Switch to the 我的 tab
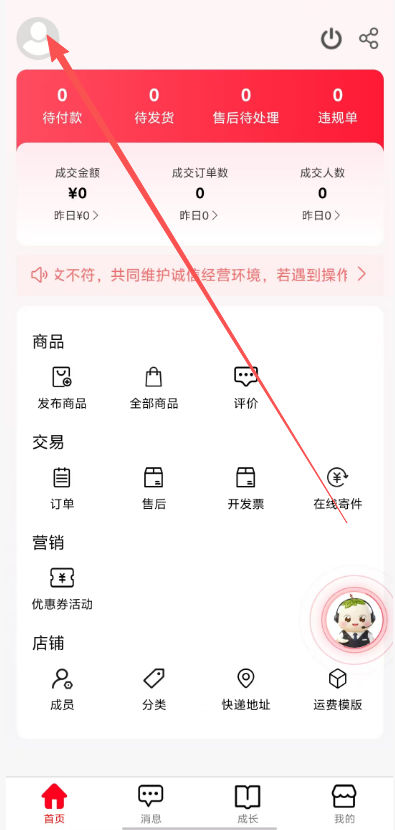 click(x=344, y=804)
